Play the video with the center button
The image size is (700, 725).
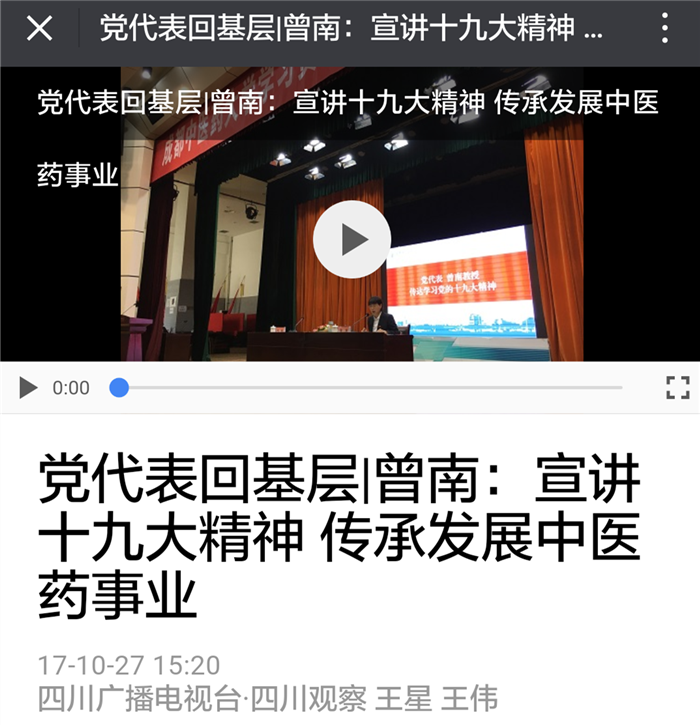[351, 239]
